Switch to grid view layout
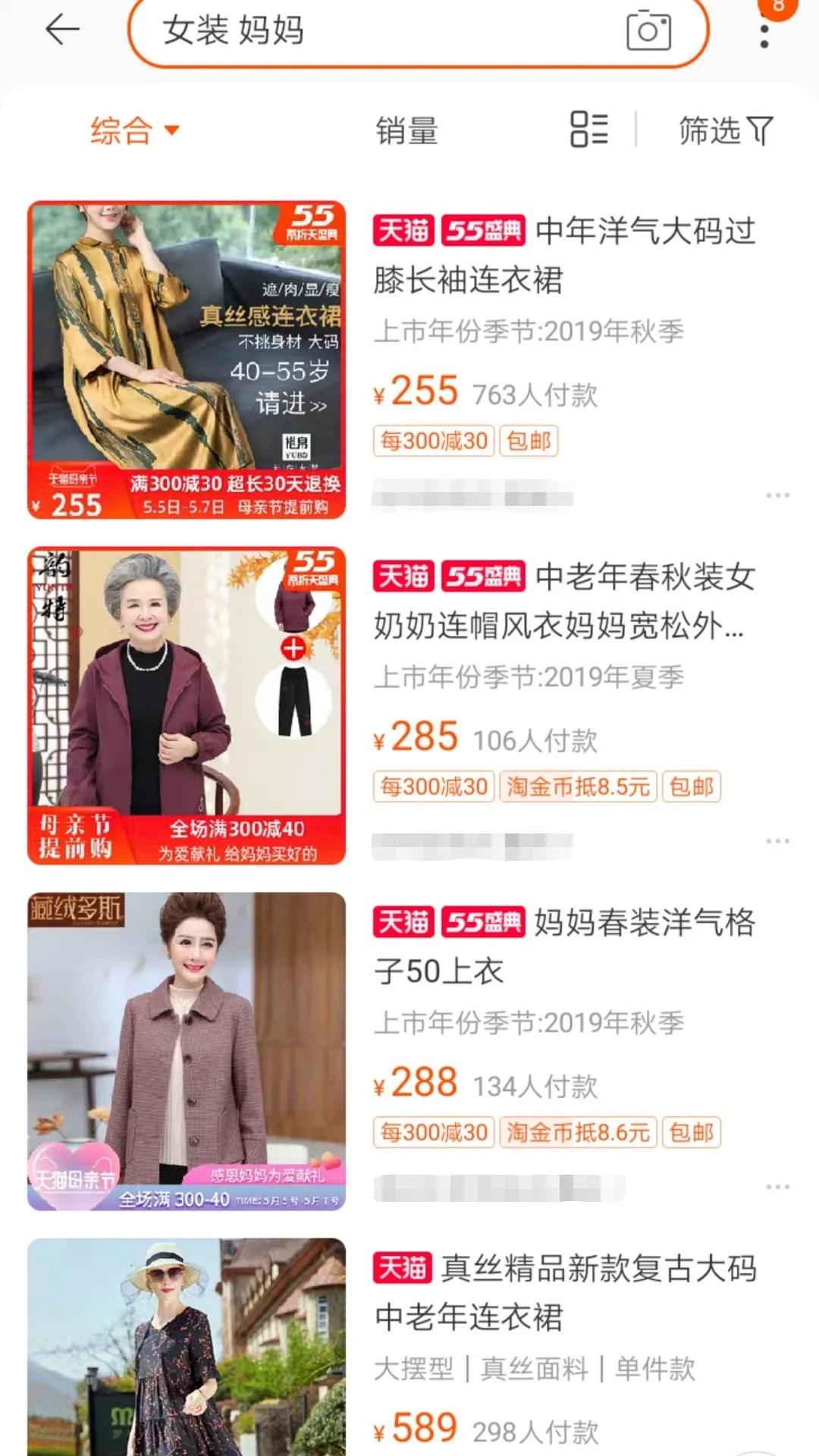This screenshot has height=1456, width=819. tap(588, 130)
